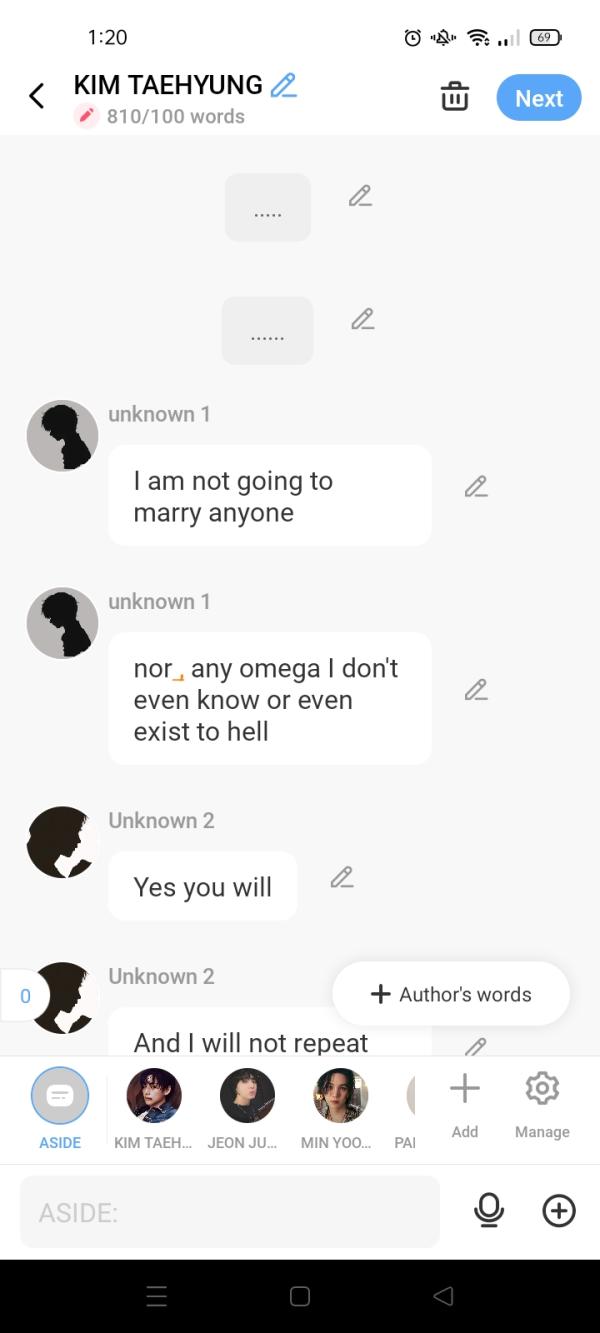This screenshot has height=1333, width=600.
Task: Edit the "nor any omega" message
Action: point(476,690)
